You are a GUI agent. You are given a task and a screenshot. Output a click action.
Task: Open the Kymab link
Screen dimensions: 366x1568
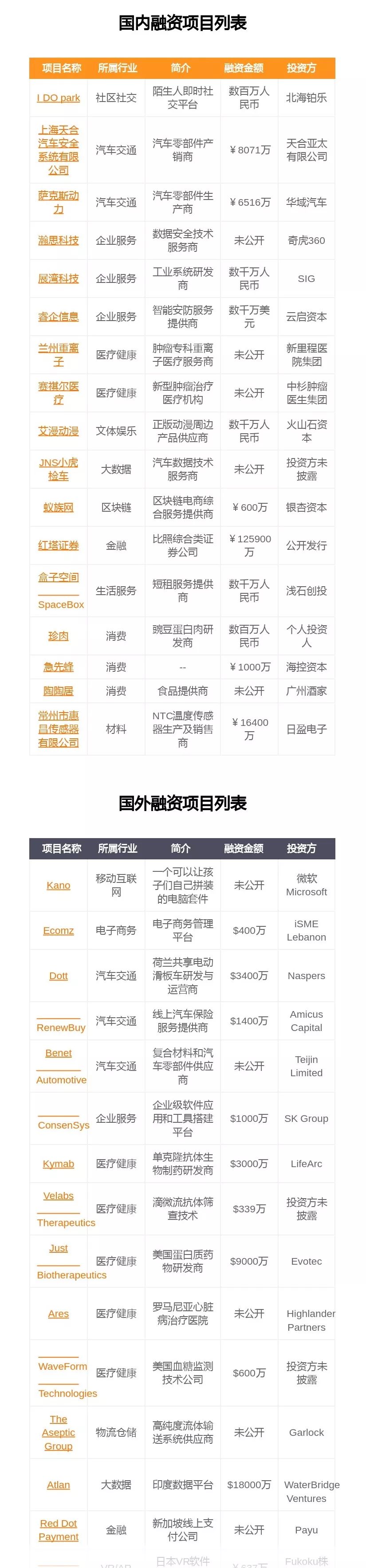point(58,1164)
